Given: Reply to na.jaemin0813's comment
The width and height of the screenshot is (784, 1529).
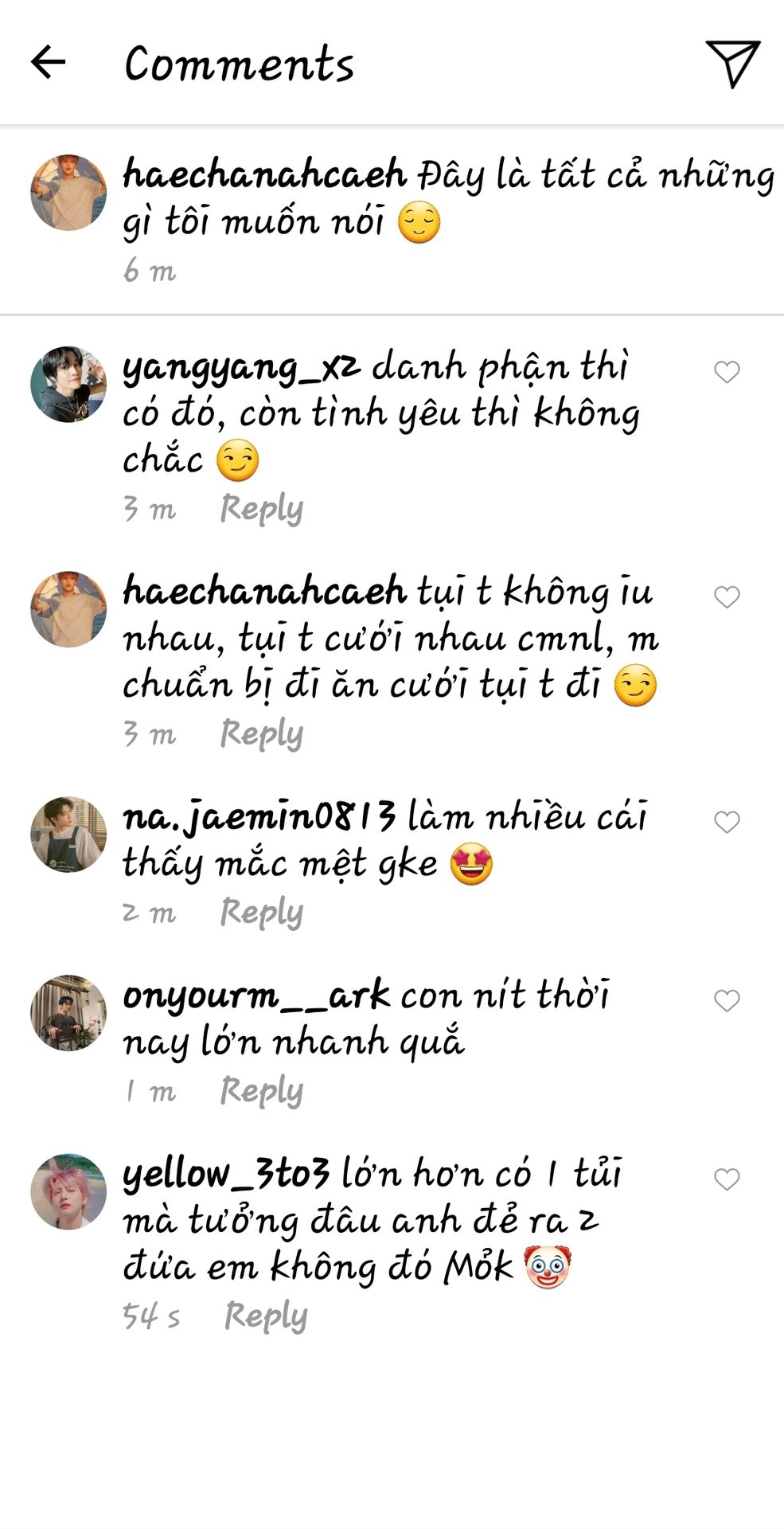Looking at the screenshot, I should tap(262, 913).
